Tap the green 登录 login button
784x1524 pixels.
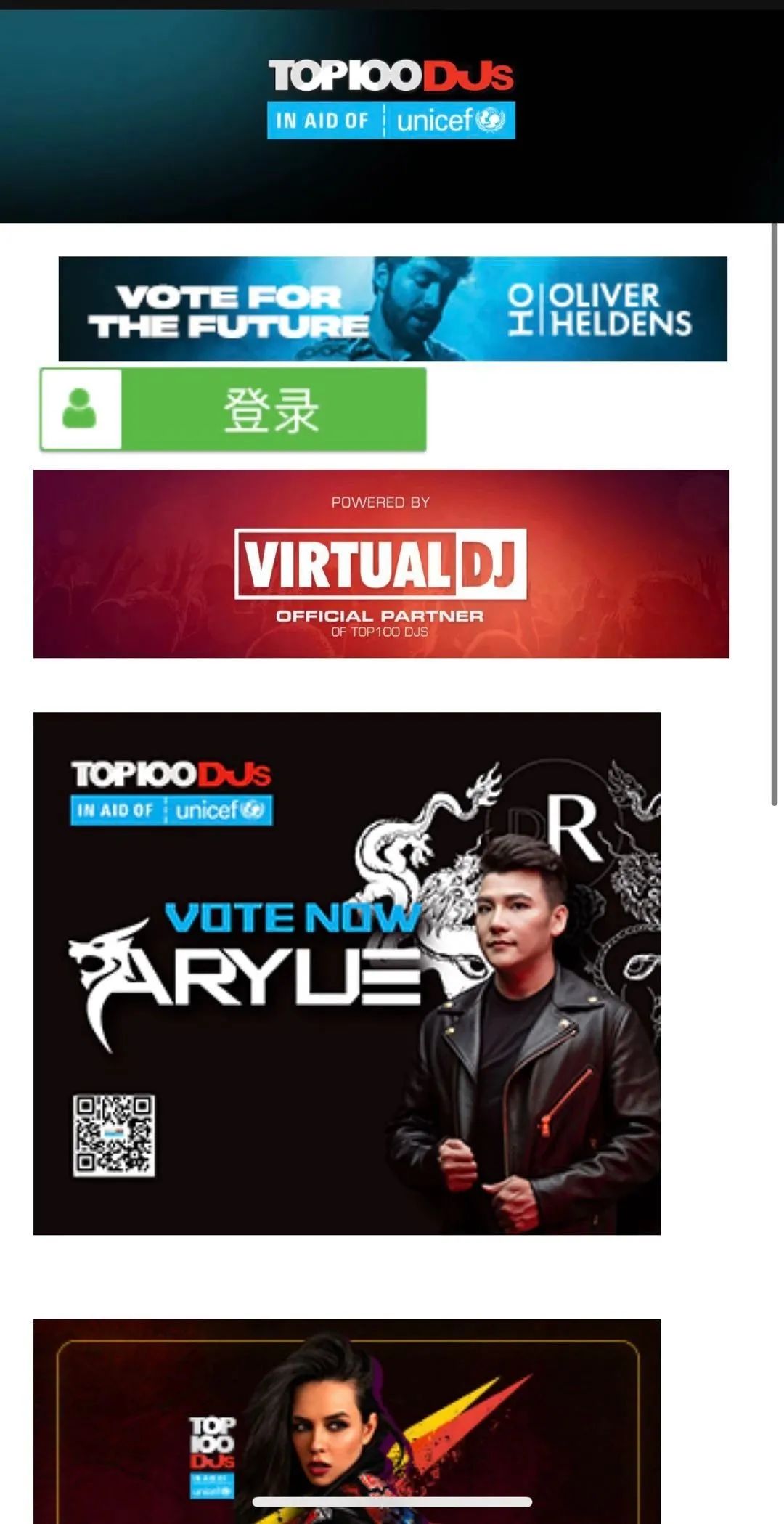coord(233,409)
